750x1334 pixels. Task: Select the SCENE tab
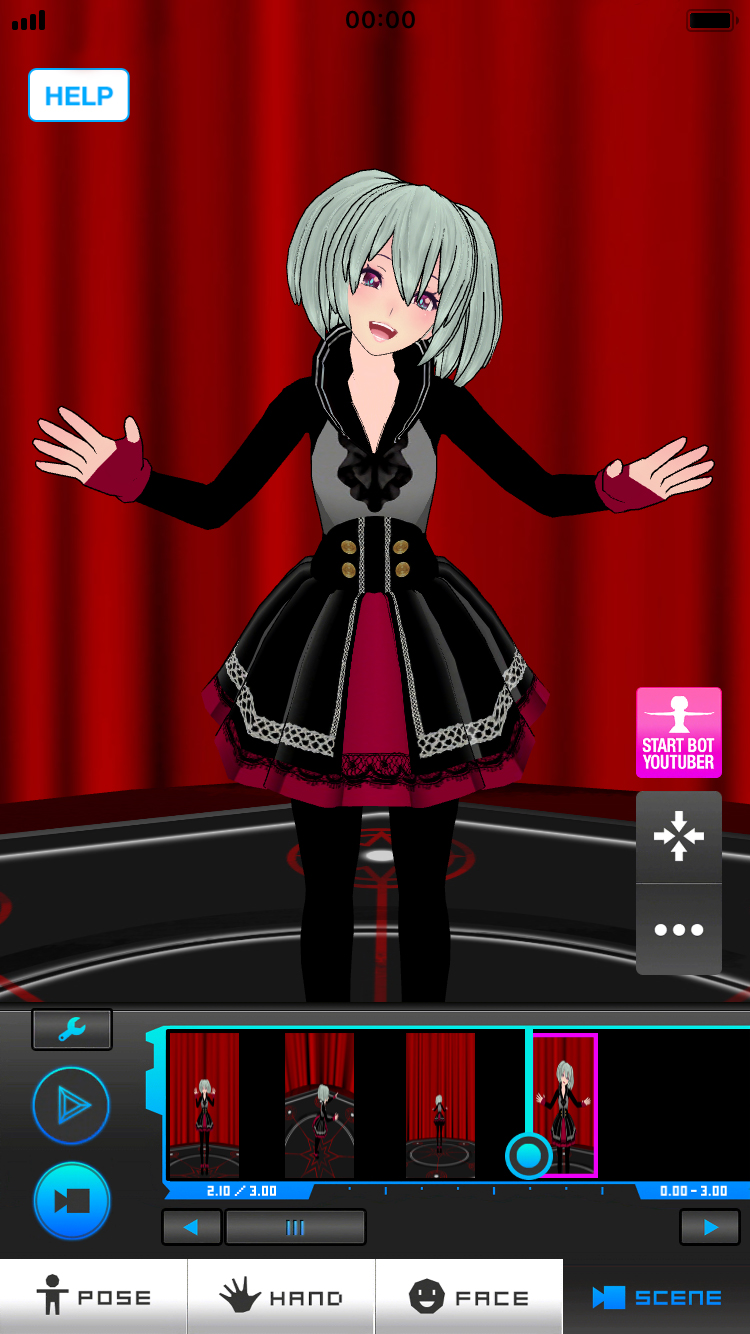click(x=656, y=1297)
